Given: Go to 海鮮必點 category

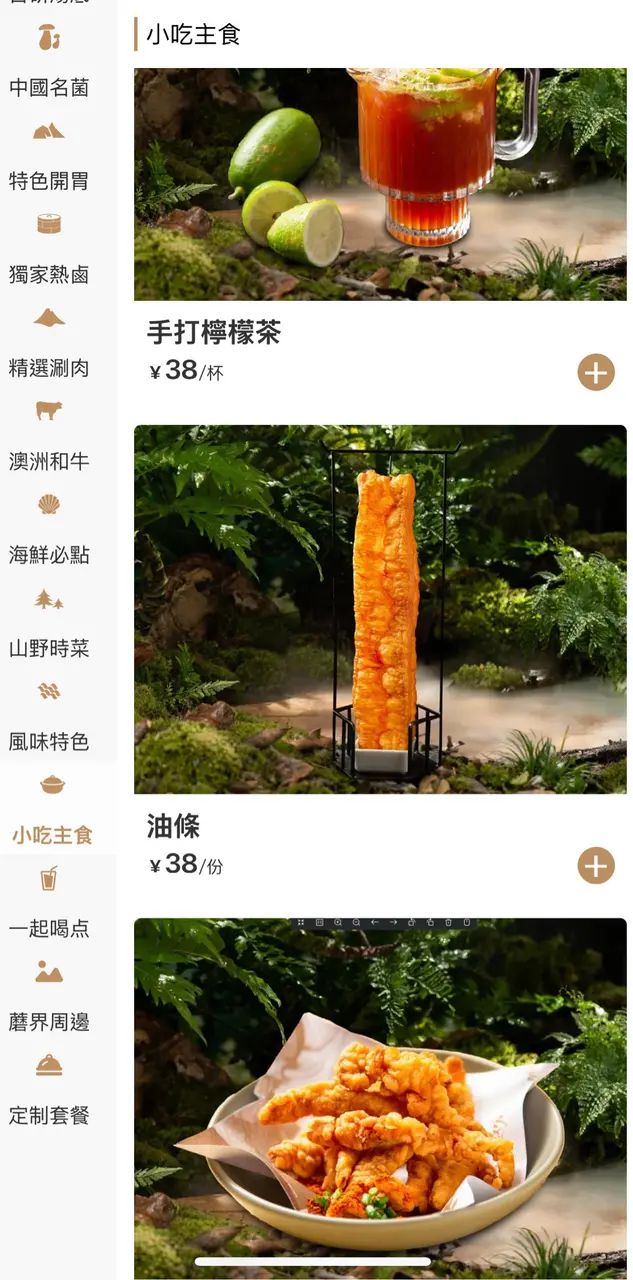Looking at the screenshot, I should point(49,555).
